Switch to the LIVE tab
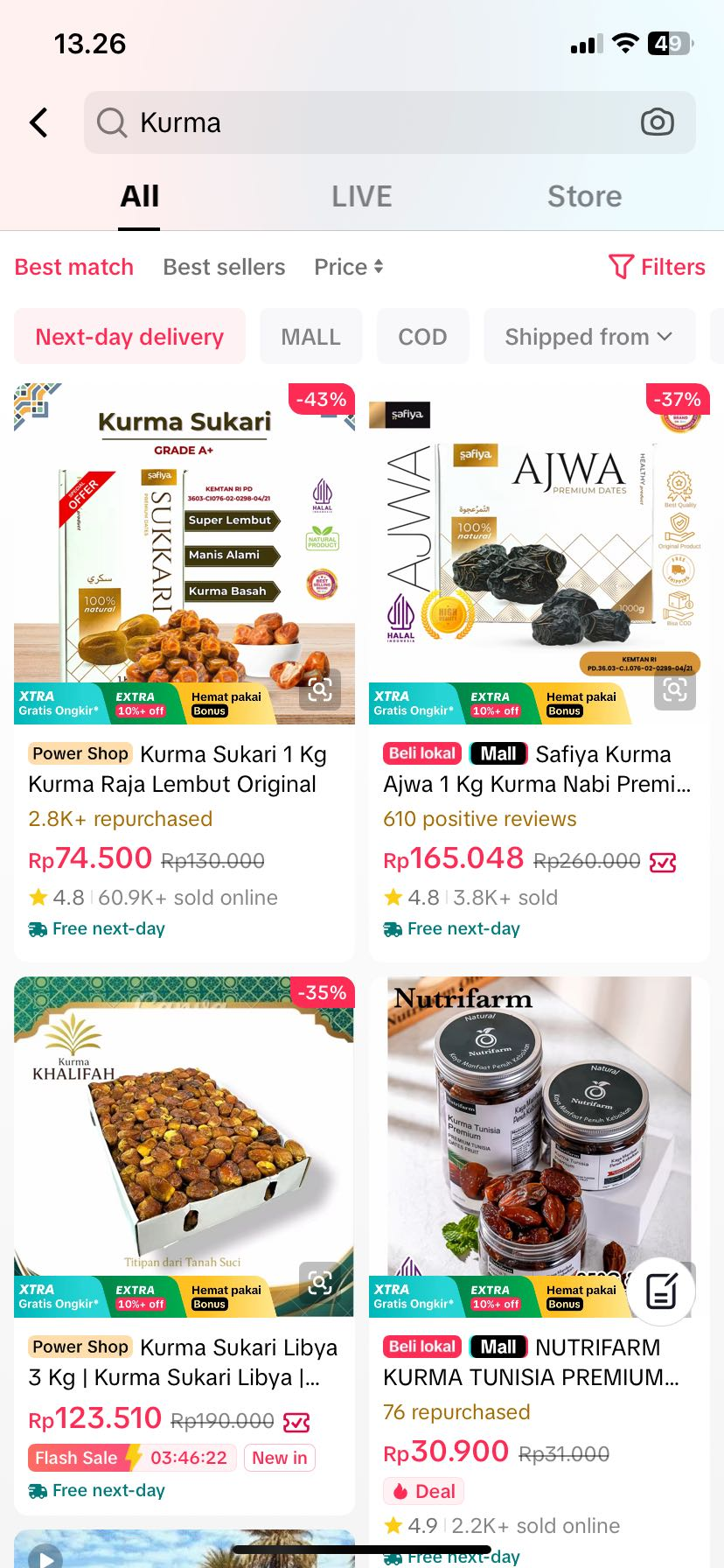This screenshot has height=1568, width=724. click(361, 197)
